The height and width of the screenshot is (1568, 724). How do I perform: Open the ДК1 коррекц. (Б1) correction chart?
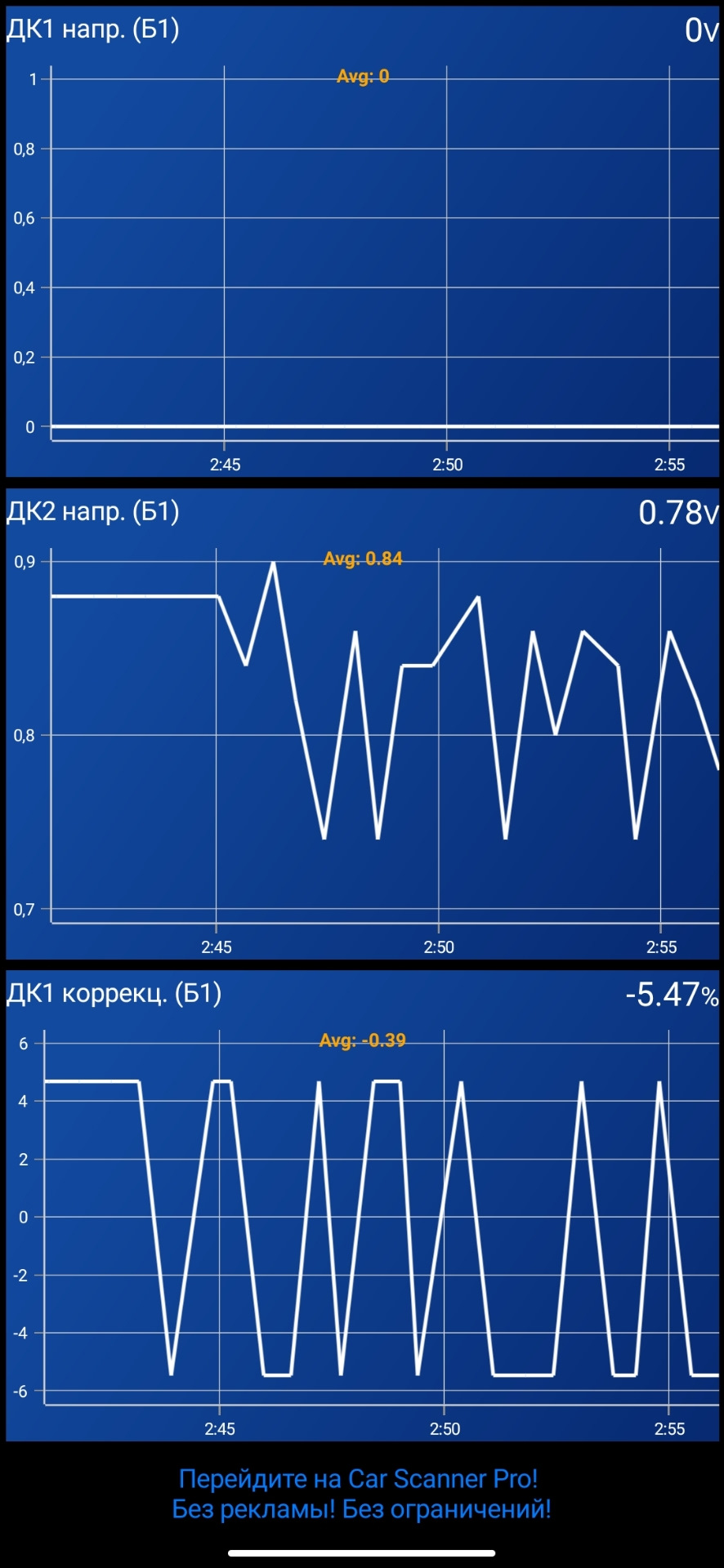(x=362, y=1209)
